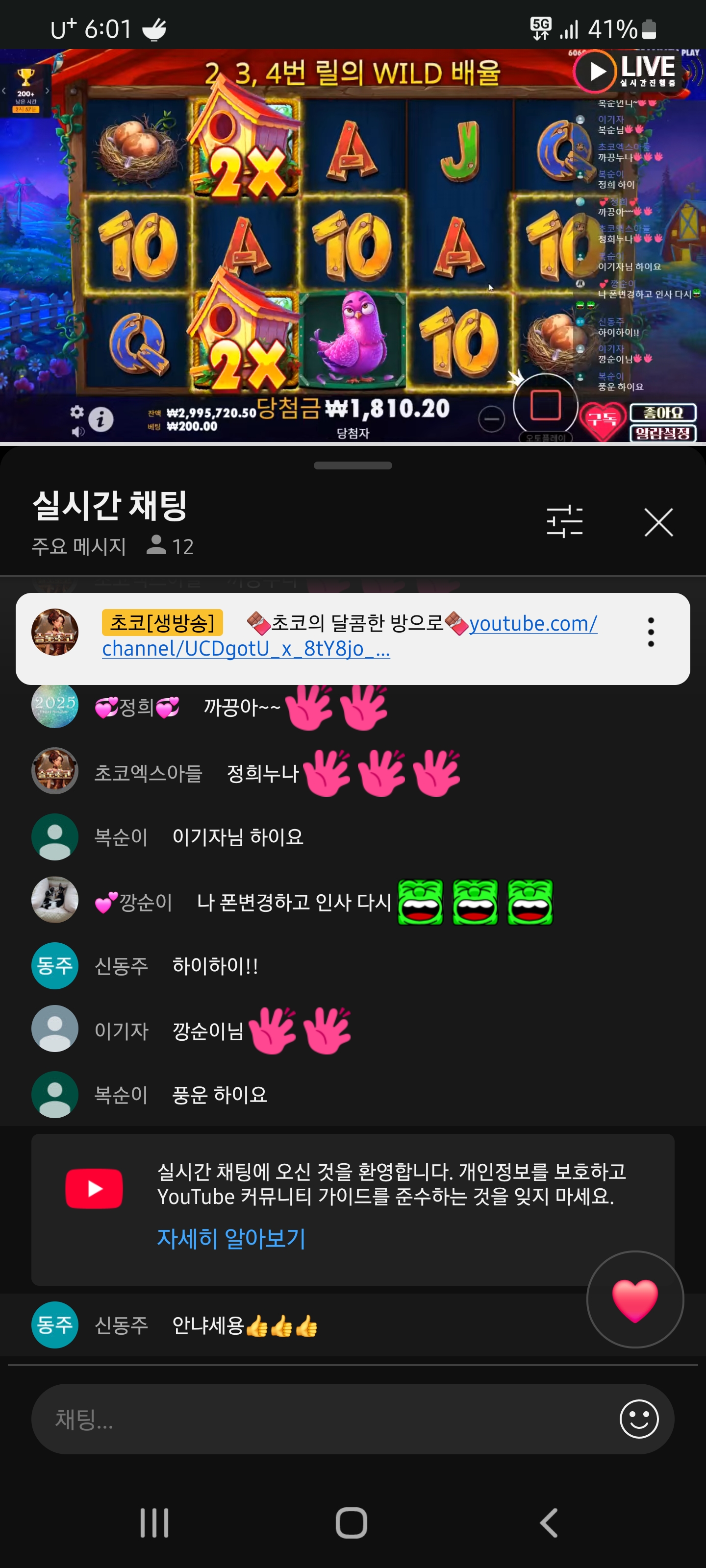706x1568 pixels.
Task: Tap 자세히 알아보기 link
Action: click(231, 1239)
